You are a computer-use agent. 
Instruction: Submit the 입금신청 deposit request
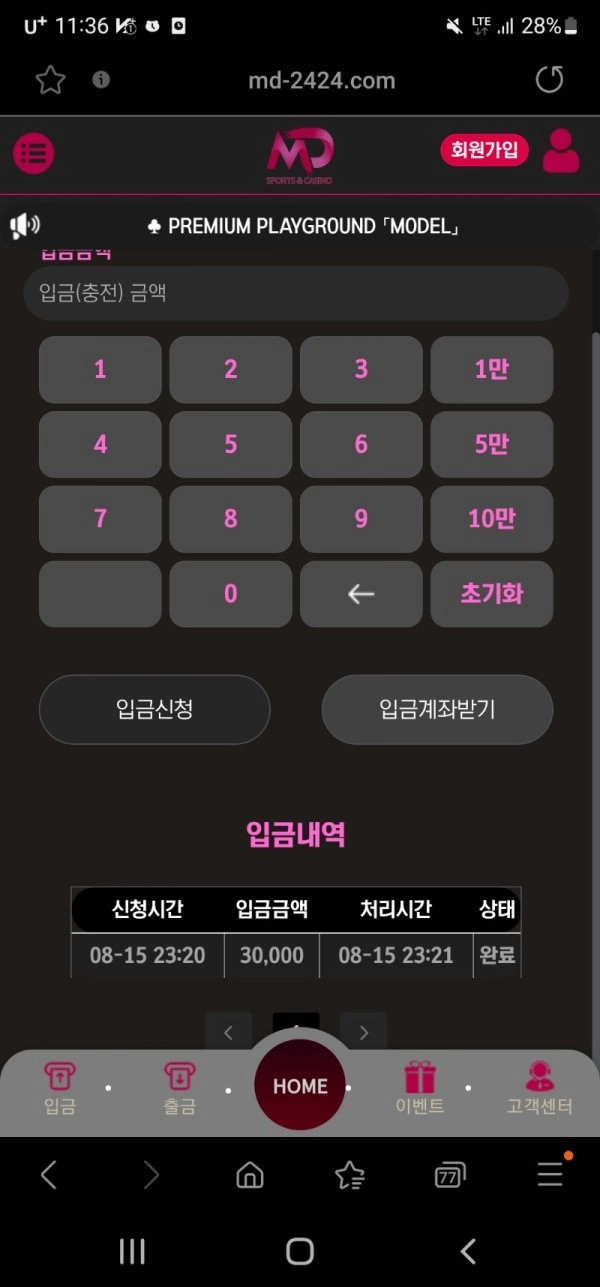click(155, 710)
